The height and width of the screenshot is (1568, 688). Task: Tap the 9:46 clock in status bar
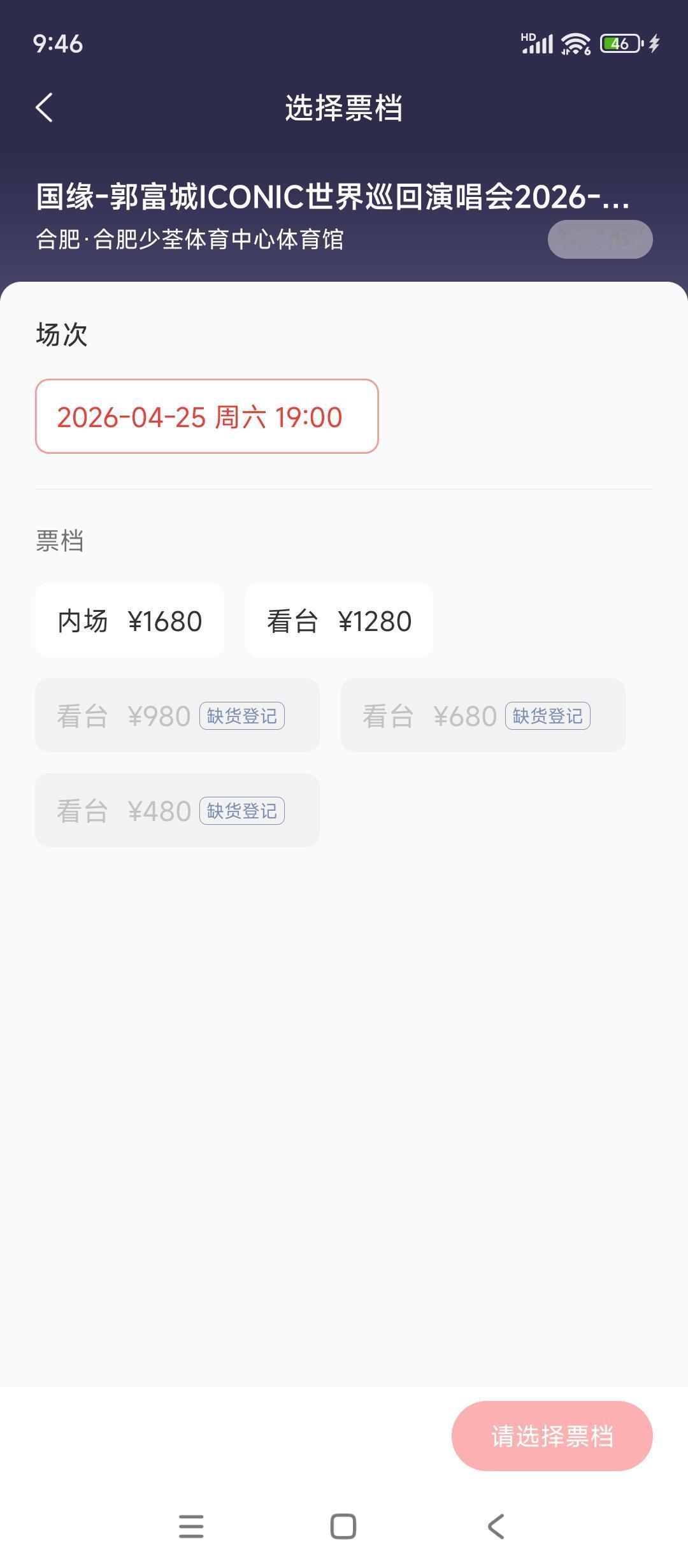(x=57, y=45)
